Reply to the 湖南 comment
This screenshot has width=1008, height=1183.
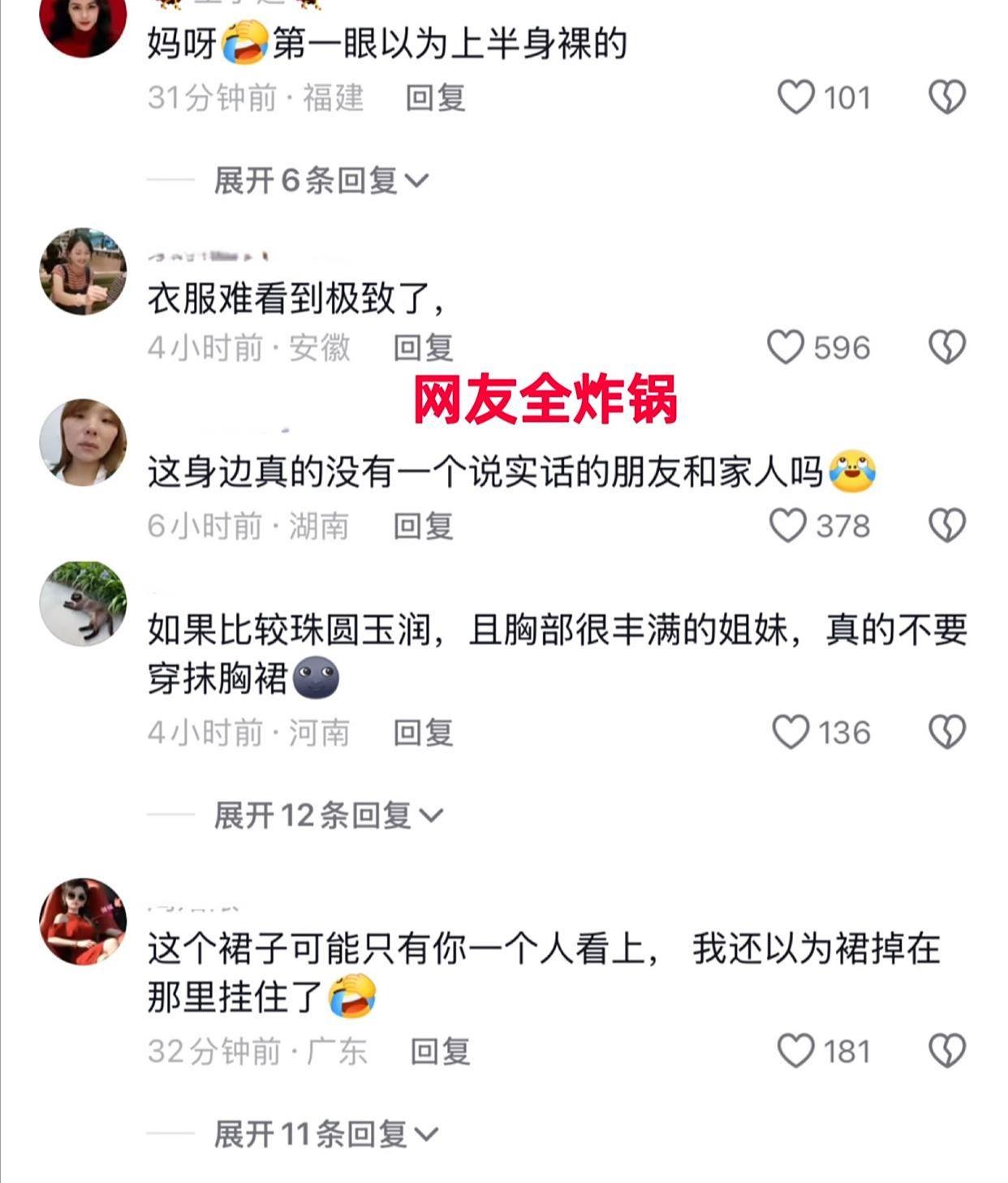pyautogui.click(x=423, y=527)
